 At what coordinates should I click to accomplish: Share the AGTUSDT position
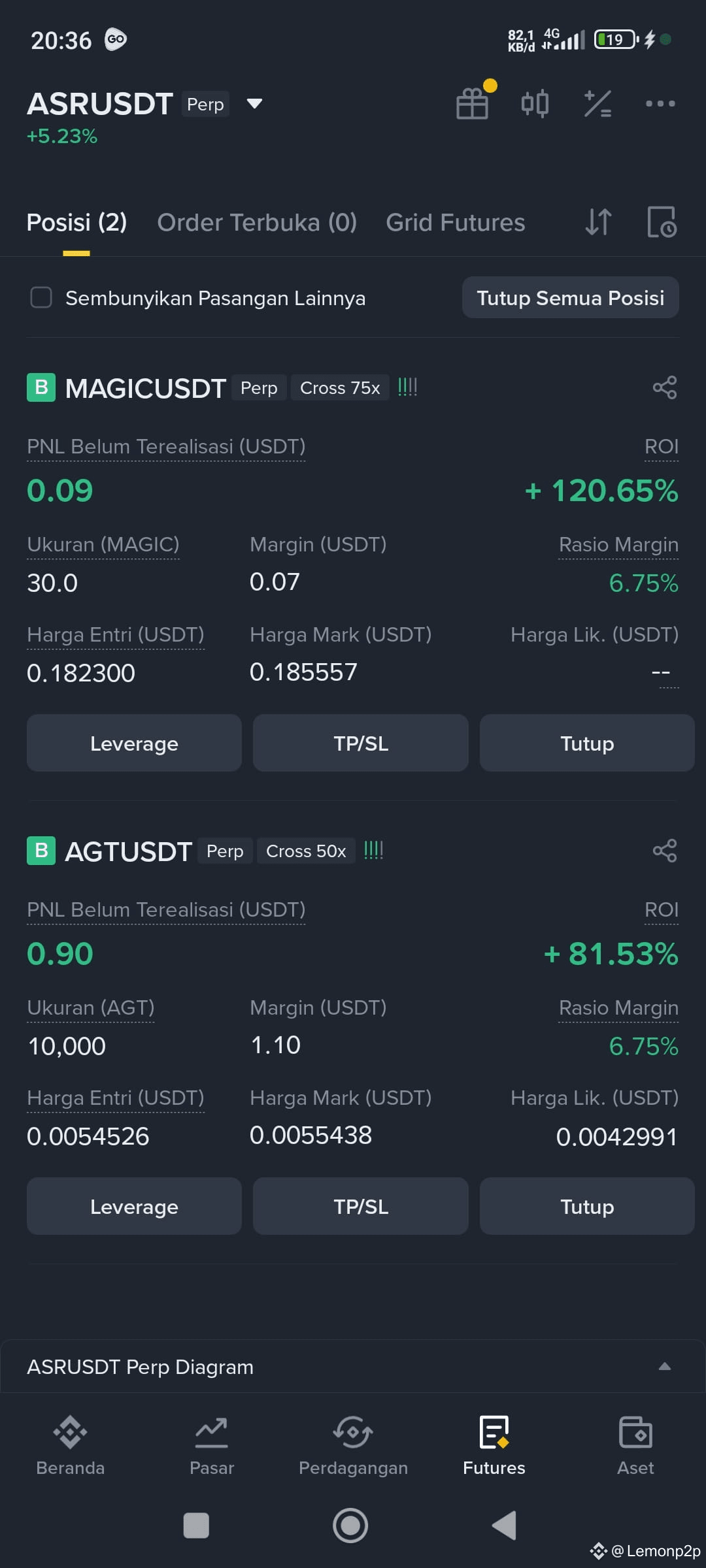pos(665,851)
